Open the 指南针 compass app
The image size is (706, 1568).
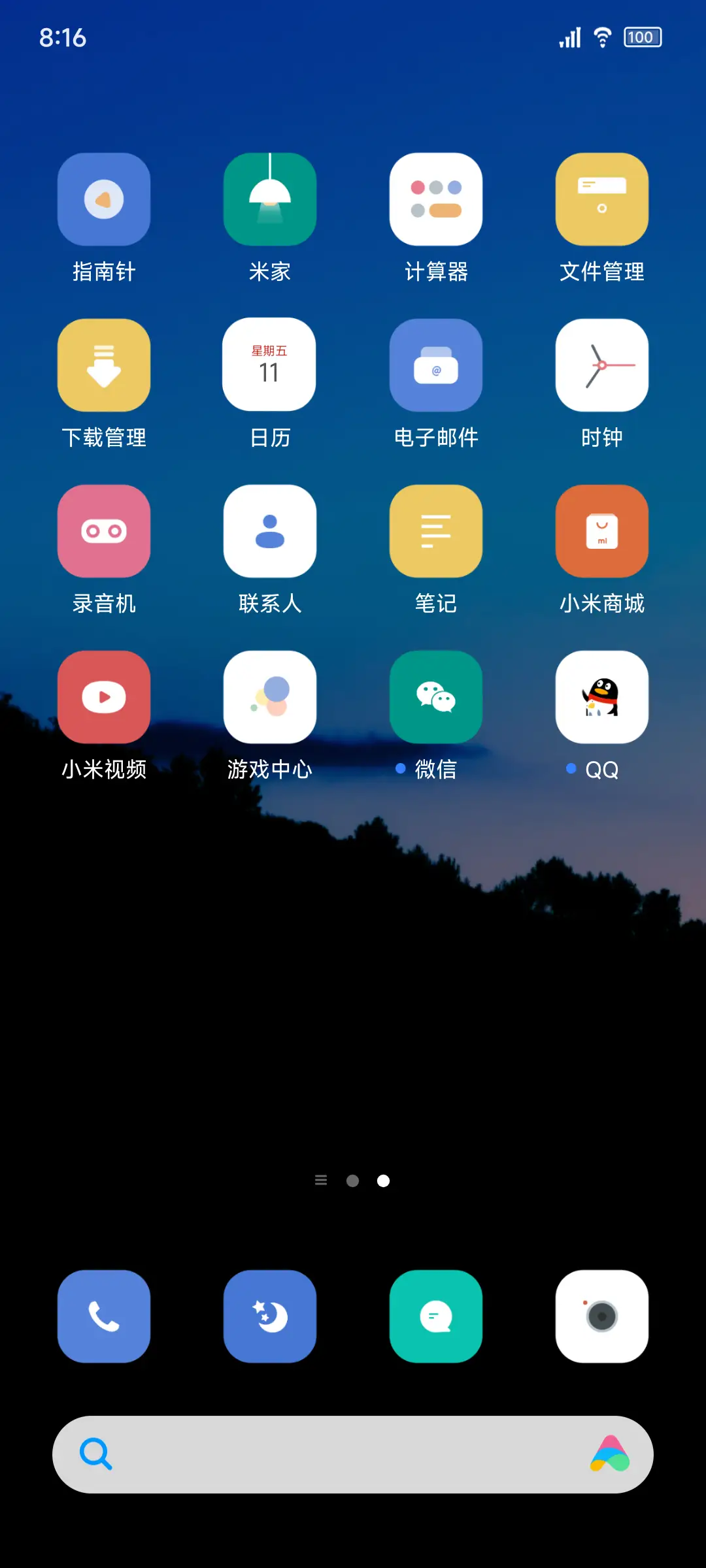[x=104, y=198]
